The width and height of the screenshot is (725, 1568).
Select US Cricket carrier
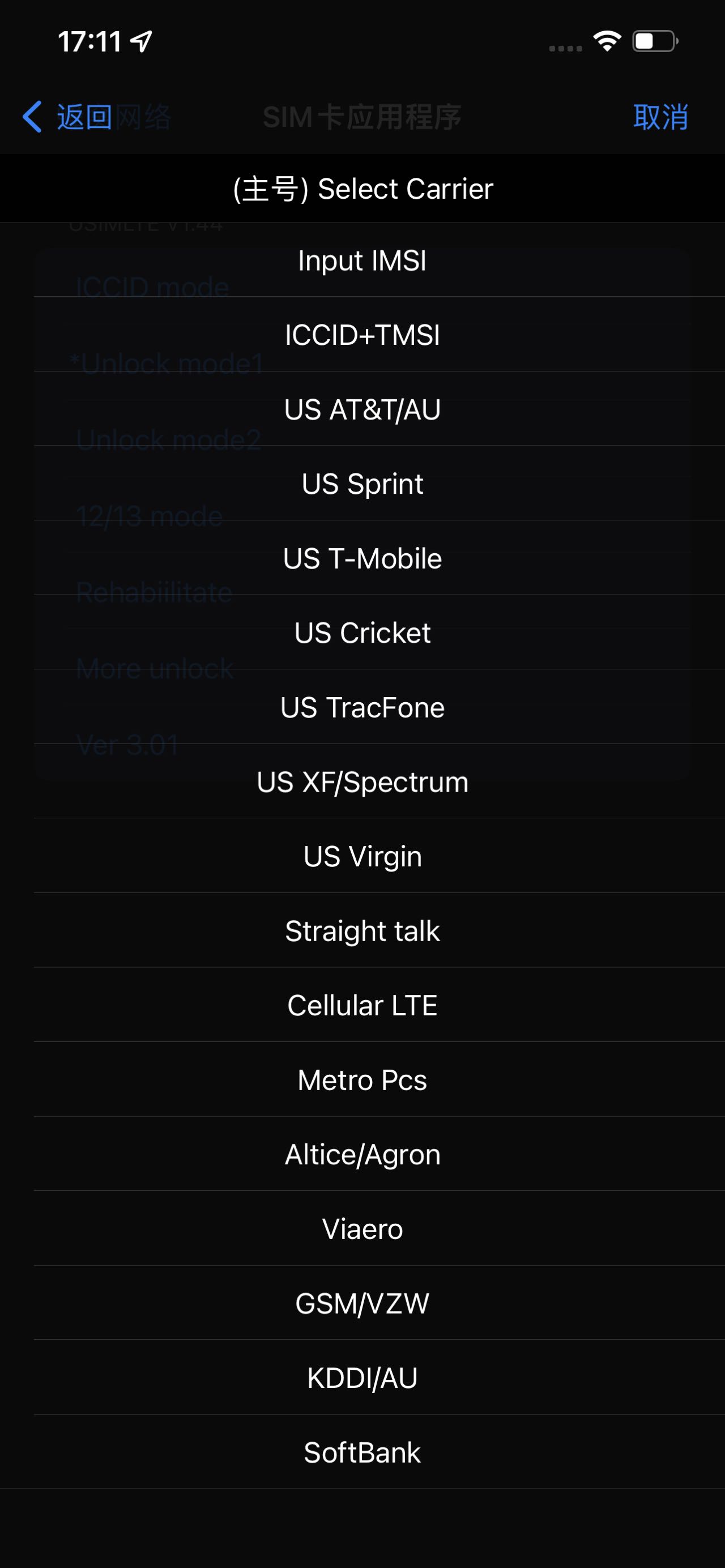(362, 633)
